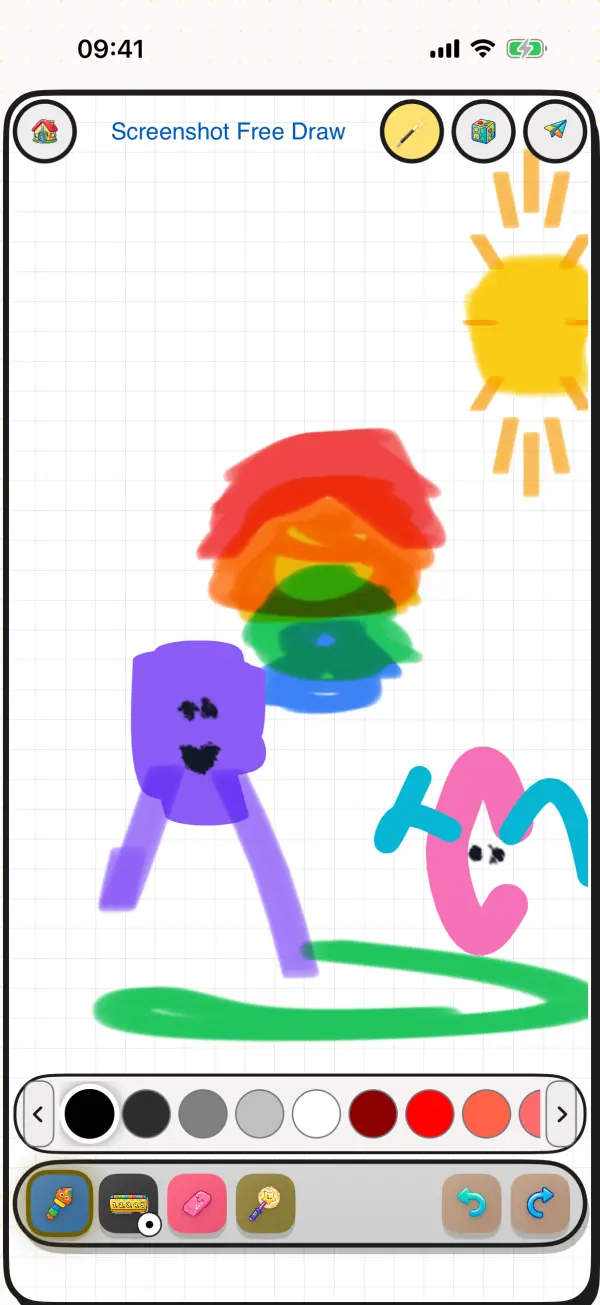Pick the medium gray color swatch
600x1305 pixels.
pyautogui.click(x=203, y=1114)
